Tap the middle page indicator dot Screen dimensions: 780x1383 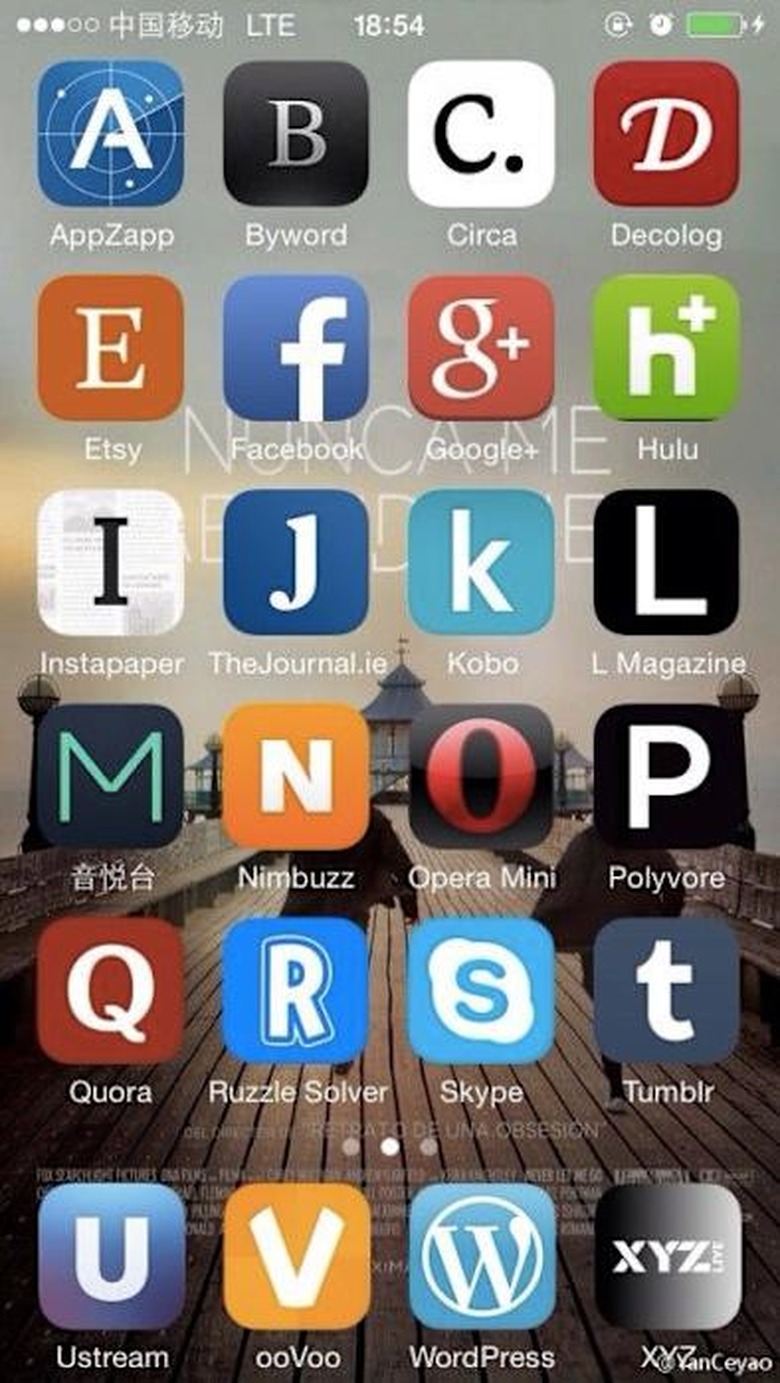tap(390, 1148)
